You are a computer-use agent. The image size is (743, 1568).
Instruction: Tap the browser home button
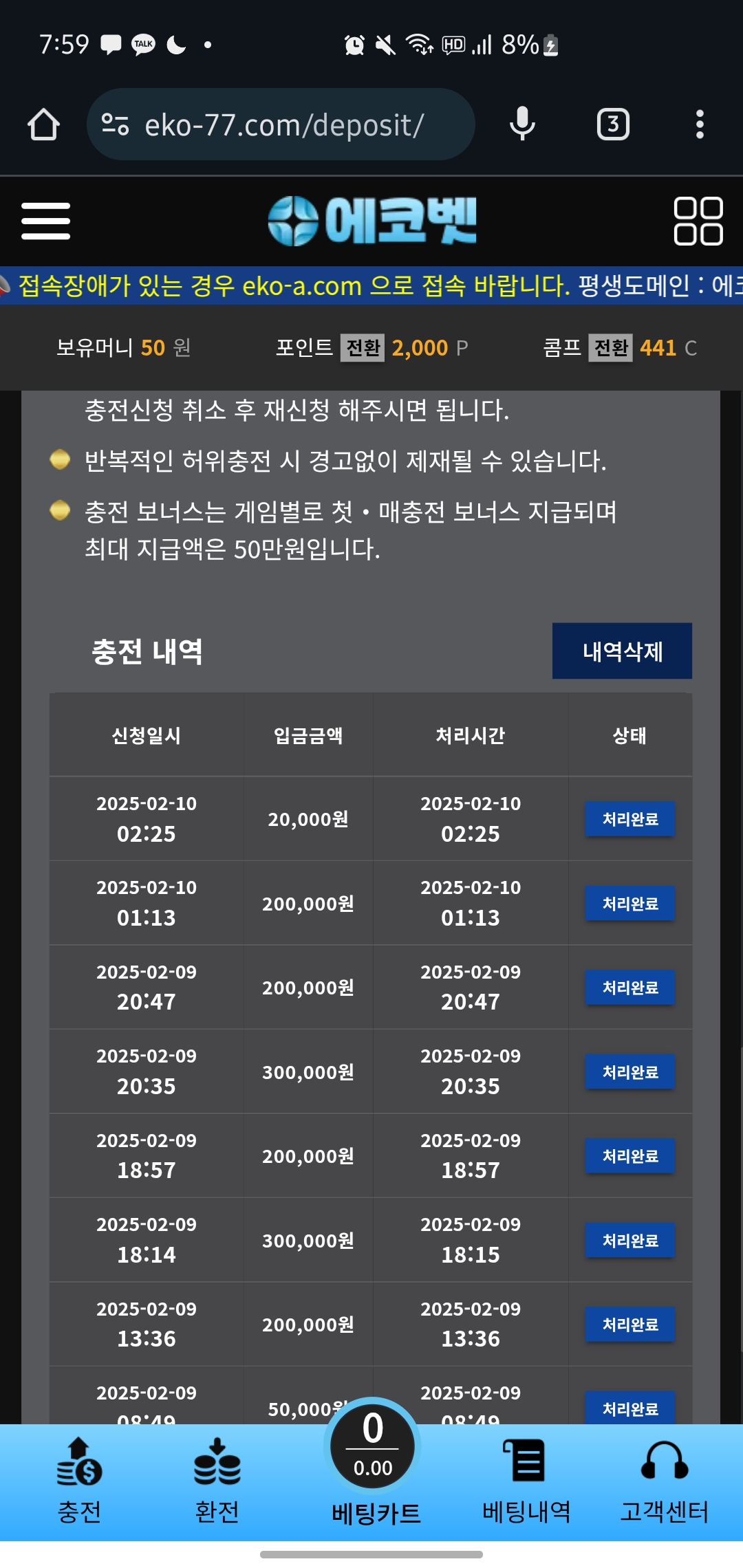43,124
